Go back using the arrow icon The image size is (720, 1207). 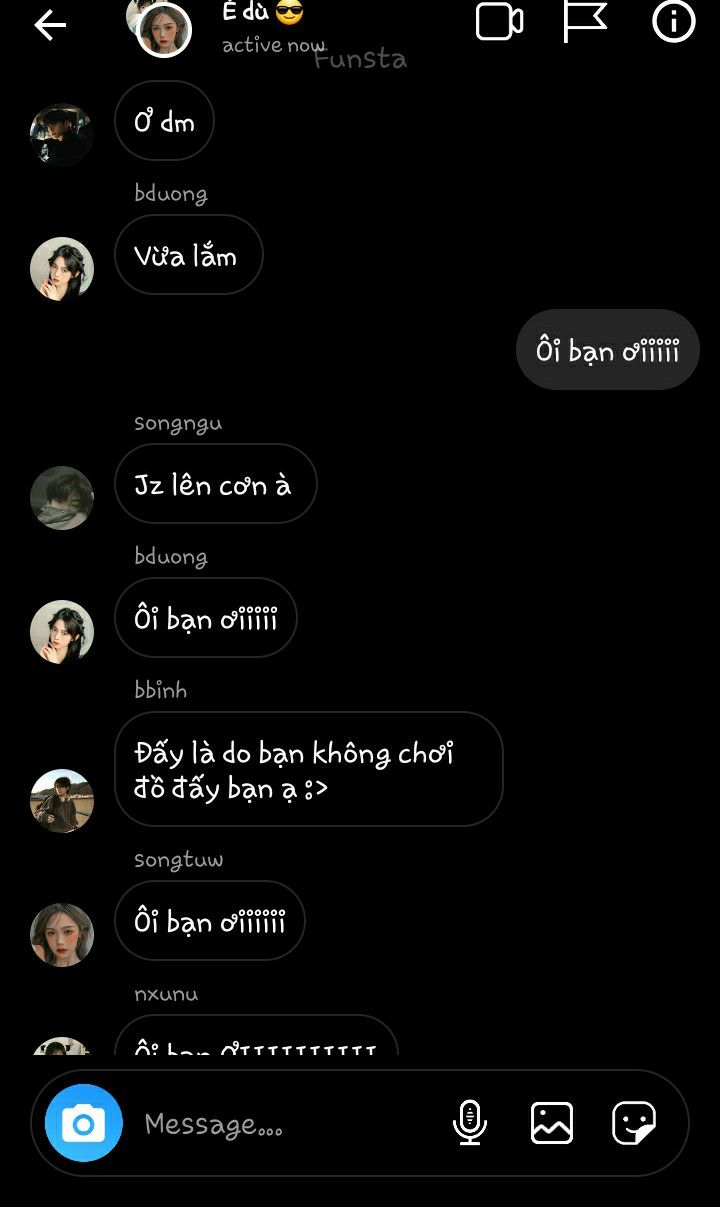(x=49, y=25)
